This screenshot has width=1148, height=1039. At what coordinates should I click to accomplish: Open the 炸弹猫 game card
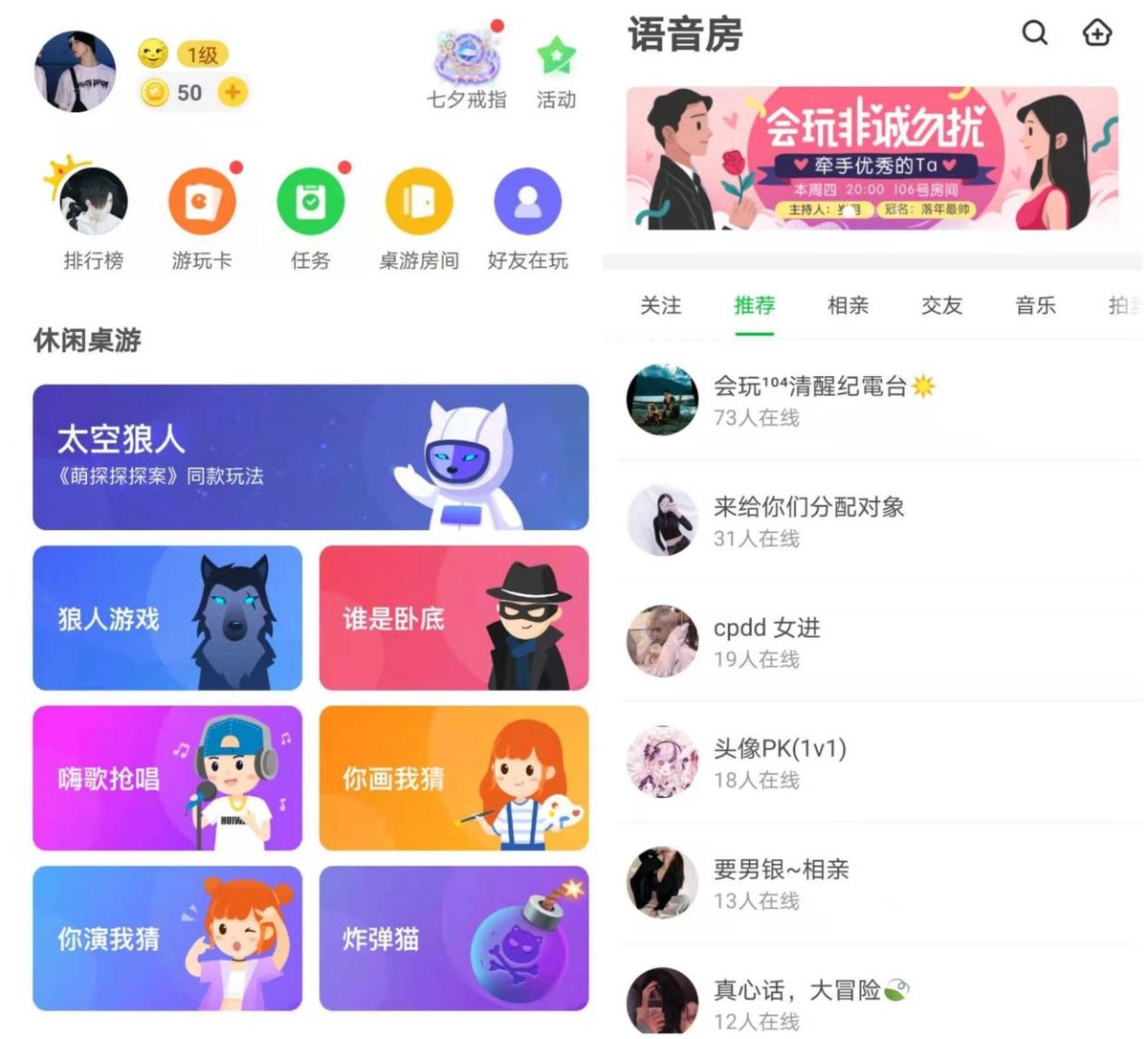tap(453, 939)
